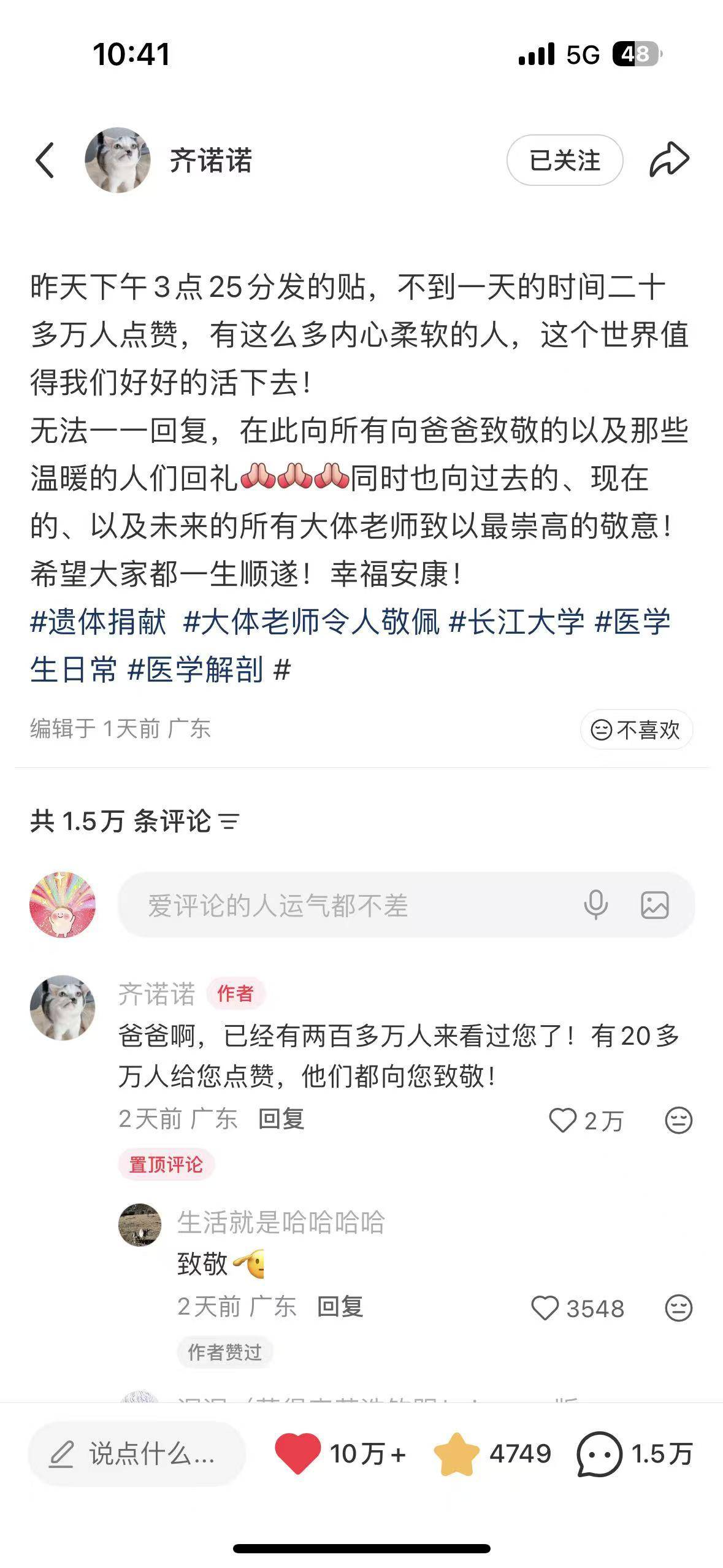The height and width of the screenshot is (1568, 723).
Task: Like 生活就是哈哈哈哈's comment with 3548 likes
Action: (x=545, y=1309)
